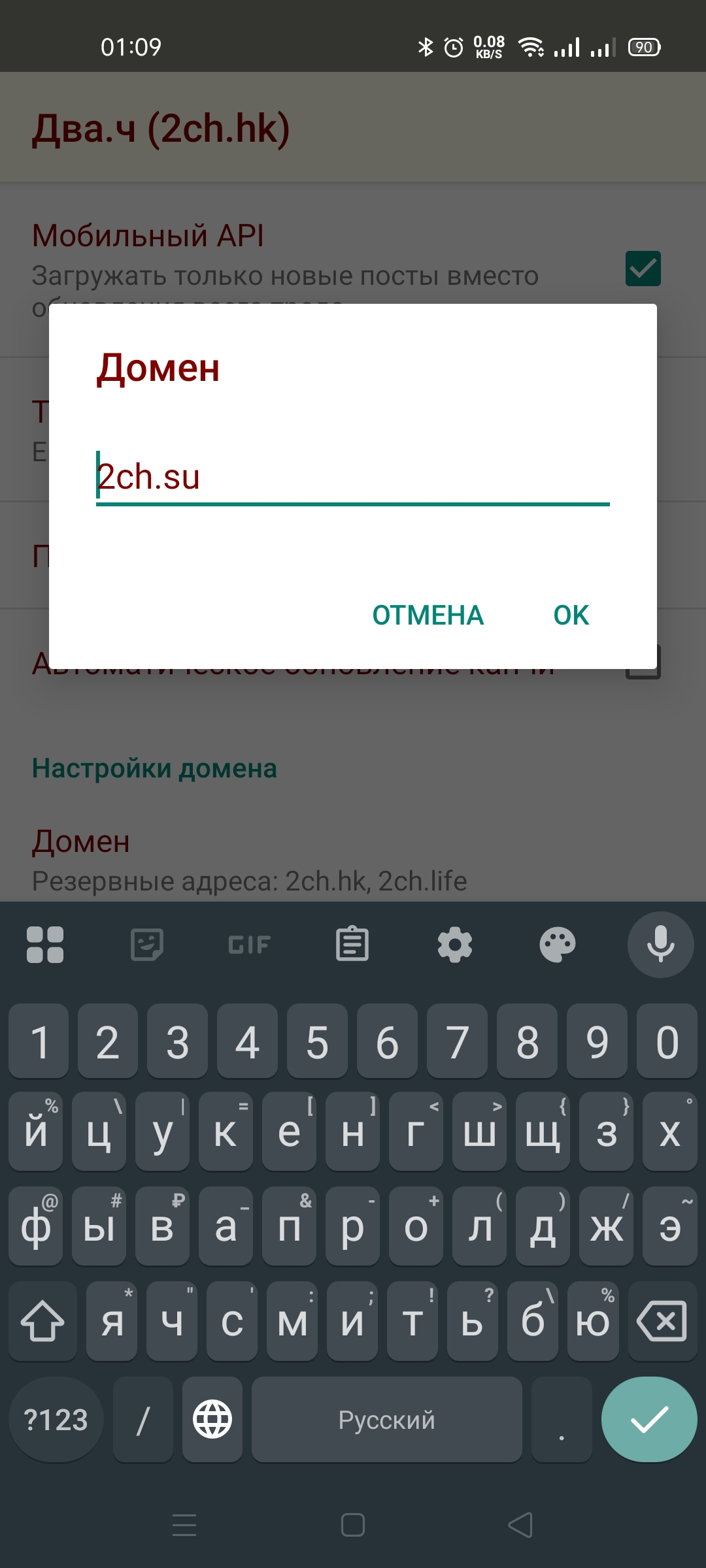Switch to the ?123 symbols layout
Viewport: 706px width, 1568px height.
click(x=56, y=1419)
